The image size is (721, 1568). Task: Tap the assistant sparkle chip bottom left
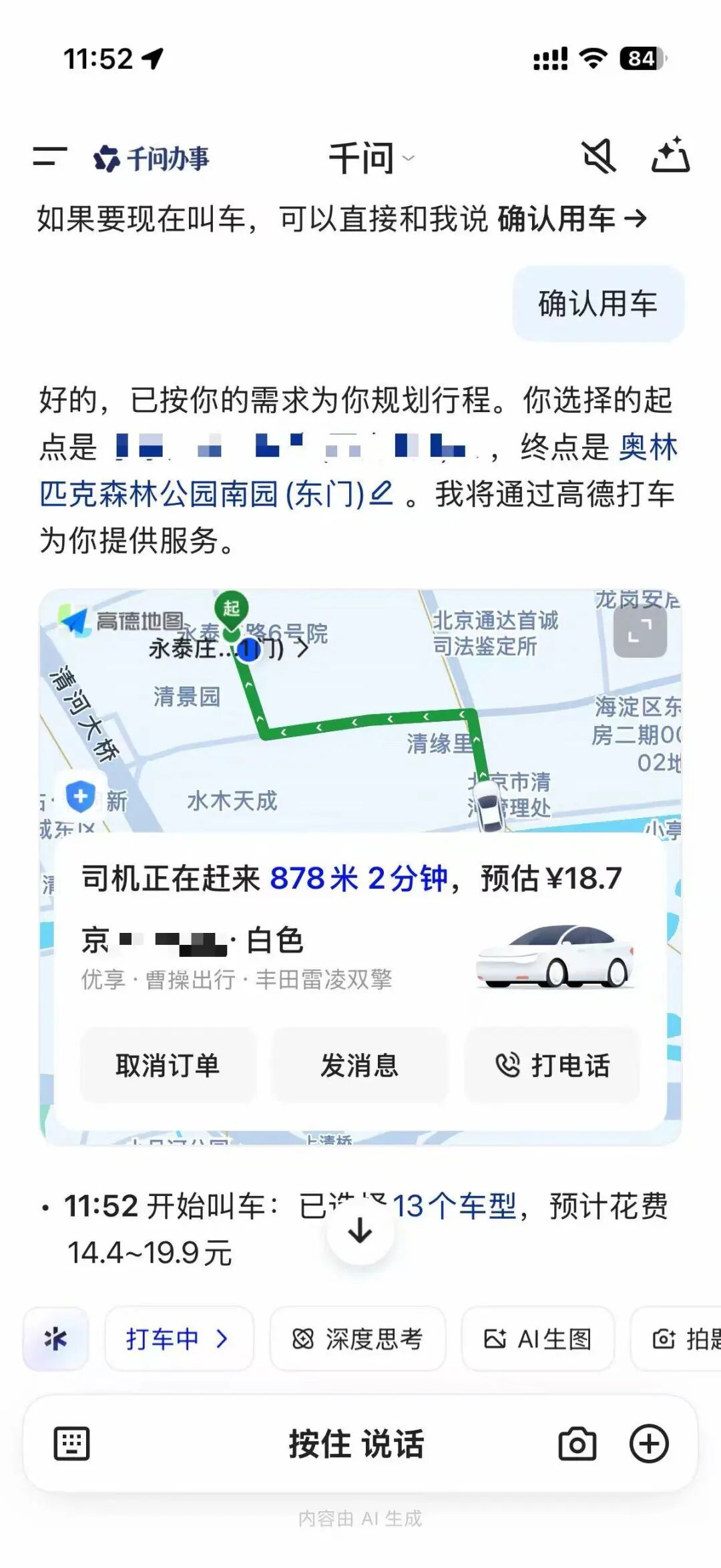pyautogui.click(x=56, y=1338)
